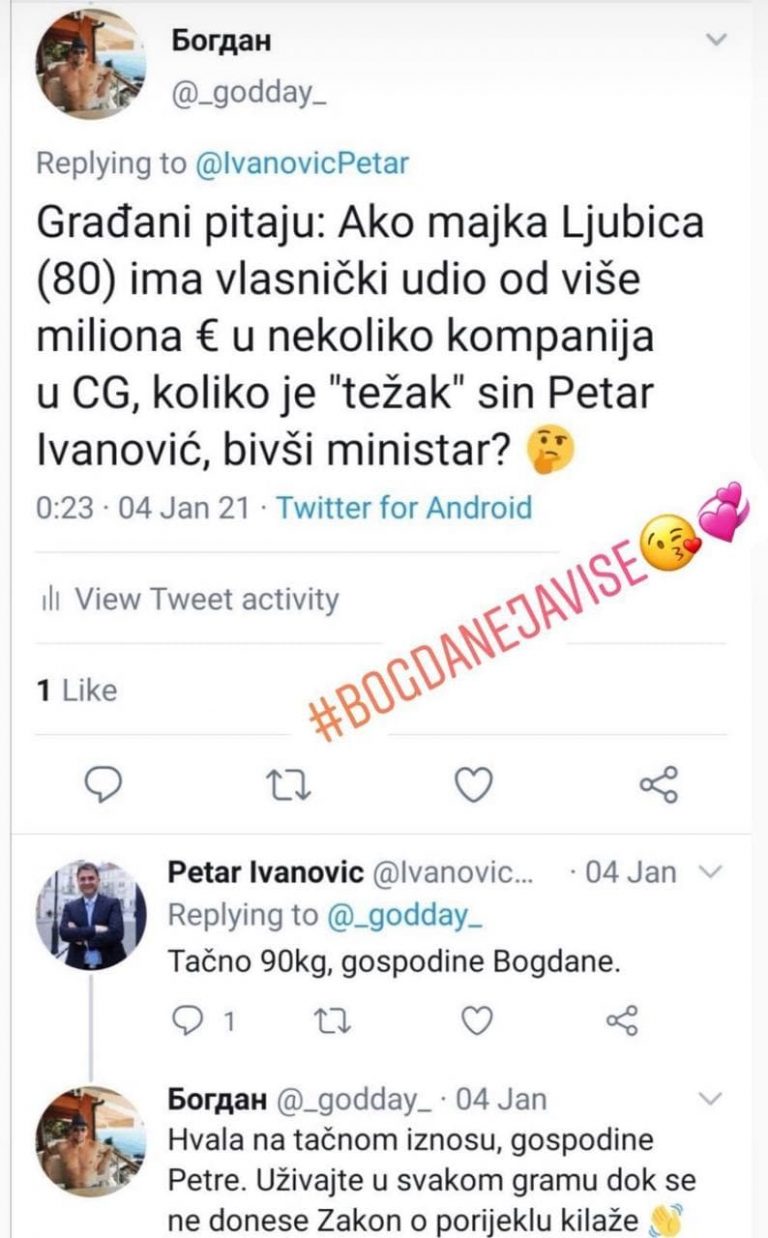Viewport: 768px width, 1238px height.
Task: Share Богдан's main tweet
Action: [x=658, y=785]
